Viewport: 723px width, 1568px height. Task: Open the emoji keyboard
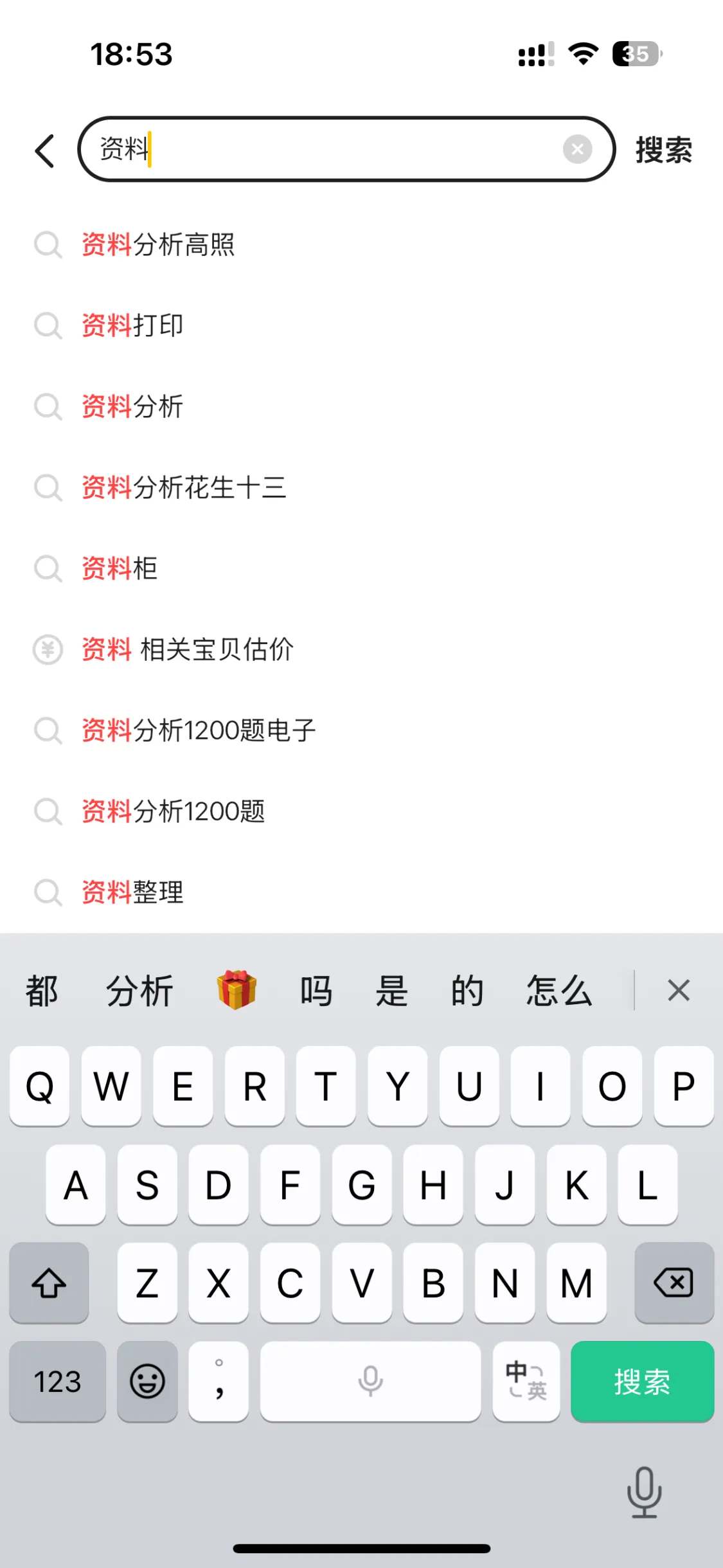click(x=148, y=1380)
